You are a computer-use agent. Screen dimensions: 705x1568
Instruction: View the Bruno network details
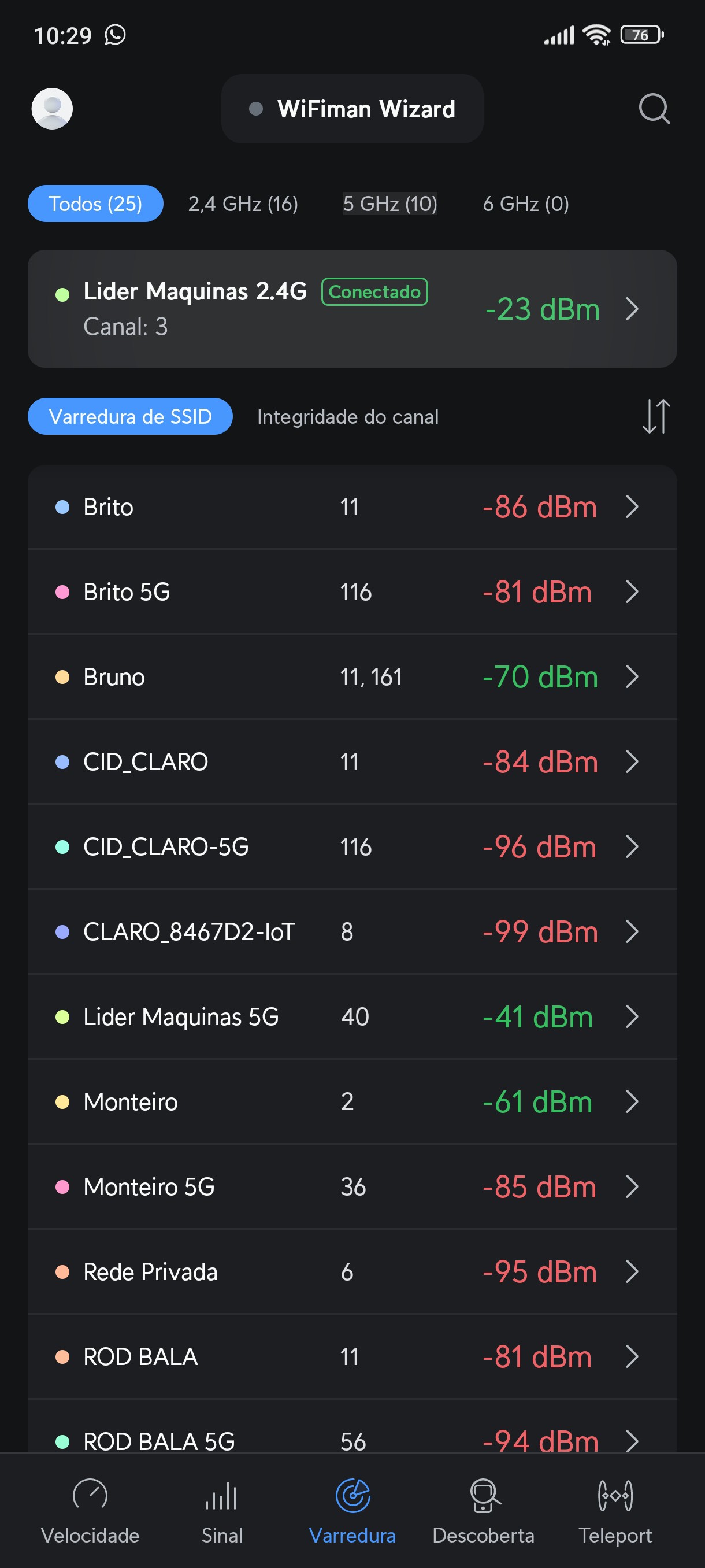[x=352, y=677]
